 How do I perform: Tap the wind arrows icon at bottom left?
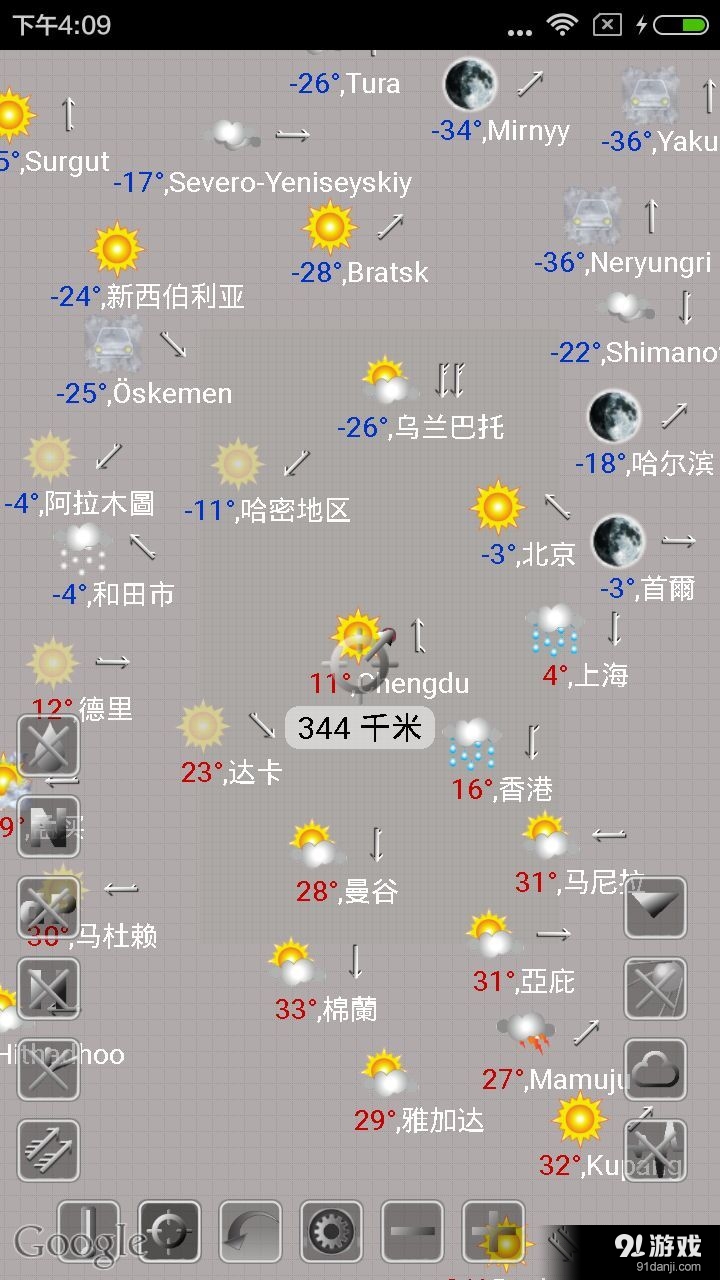coord(49,1150)
